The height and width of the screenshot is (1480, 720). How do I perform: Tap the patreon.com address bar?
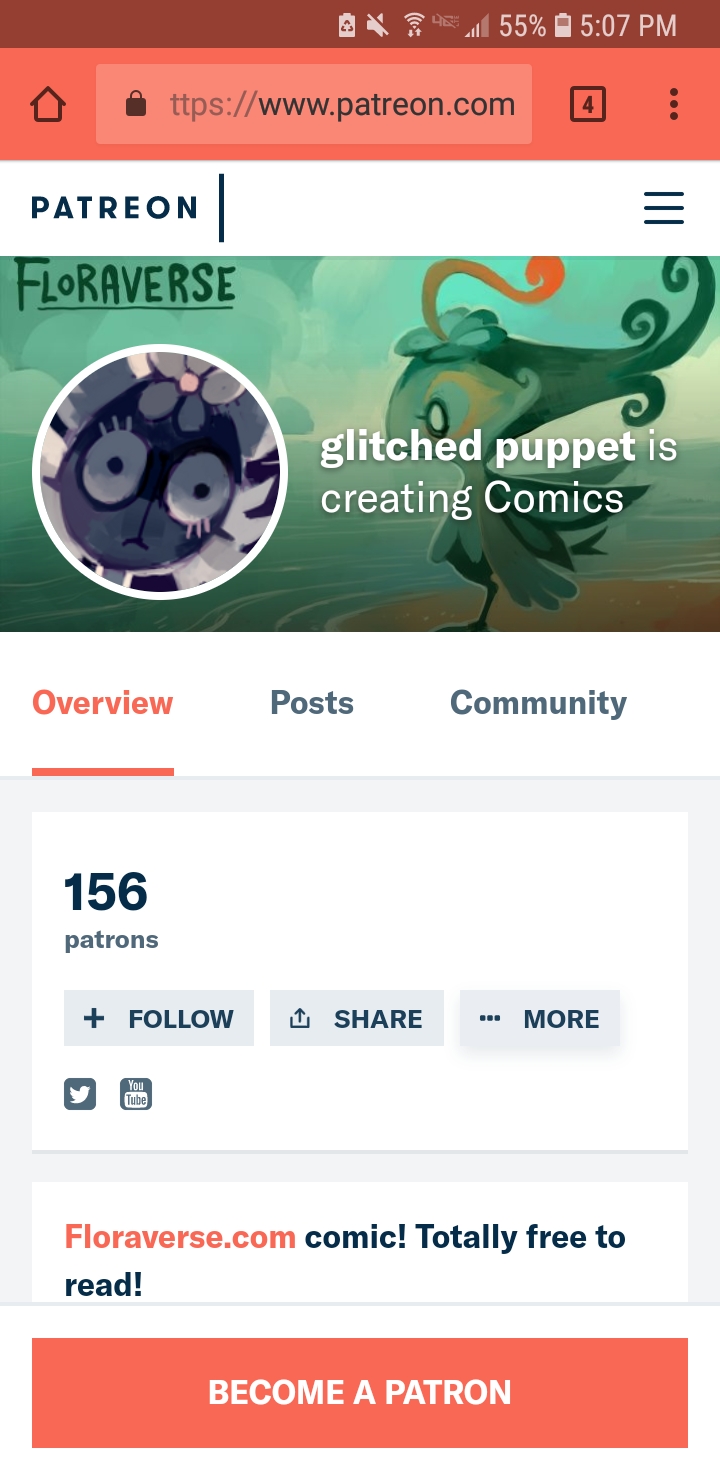tap(314, 104)
